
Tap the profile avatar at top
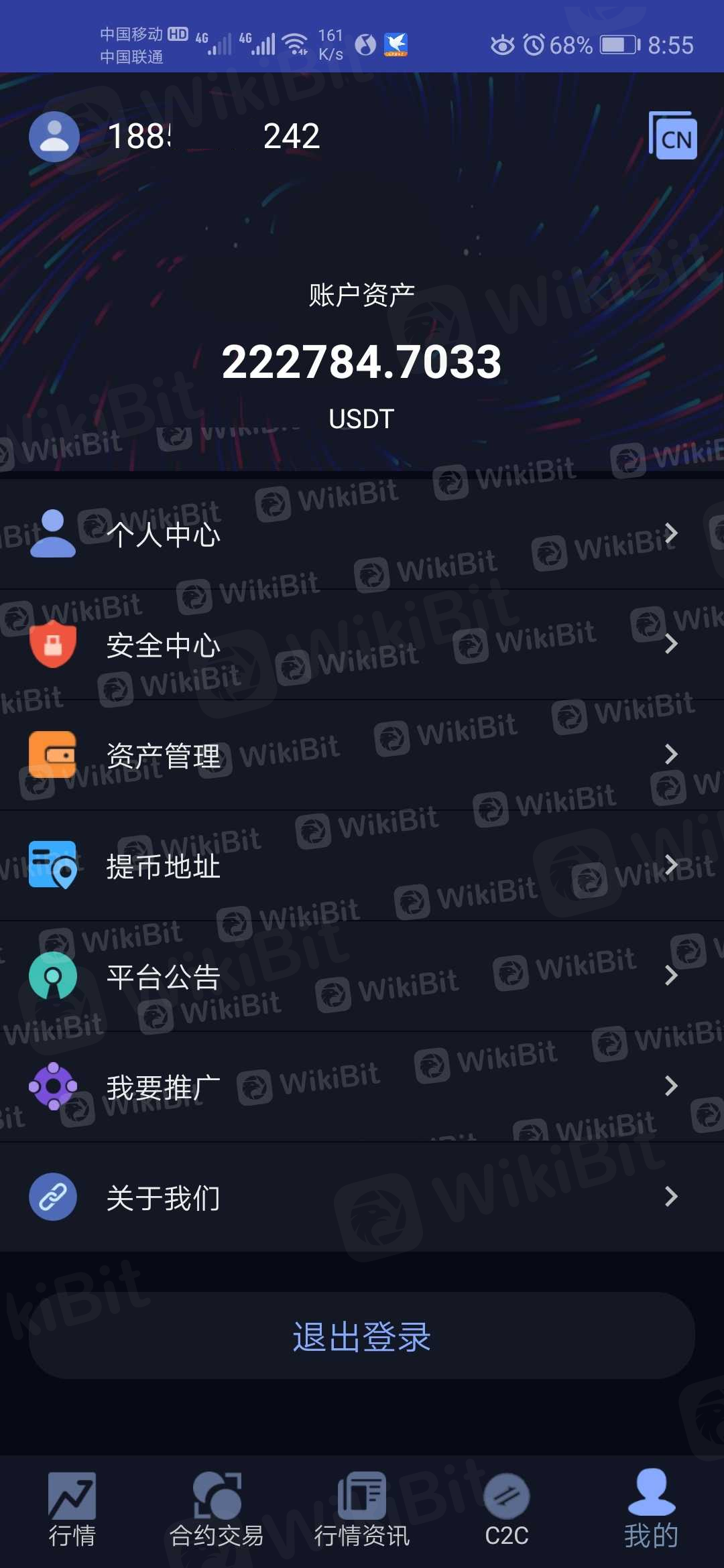[x=54, y=136]
